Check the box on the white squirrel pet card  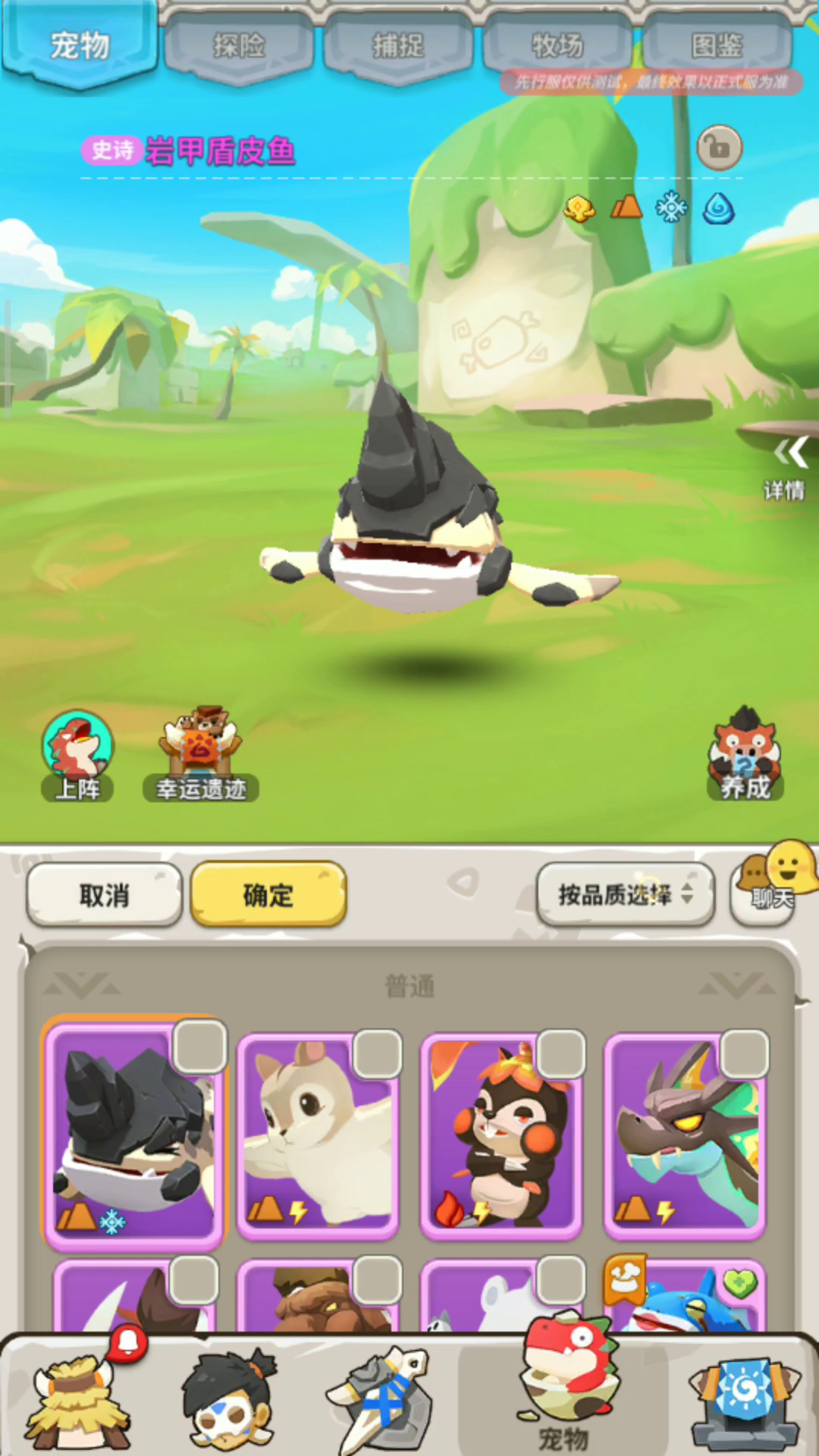pyautogui.click(x=378, y=1053)
